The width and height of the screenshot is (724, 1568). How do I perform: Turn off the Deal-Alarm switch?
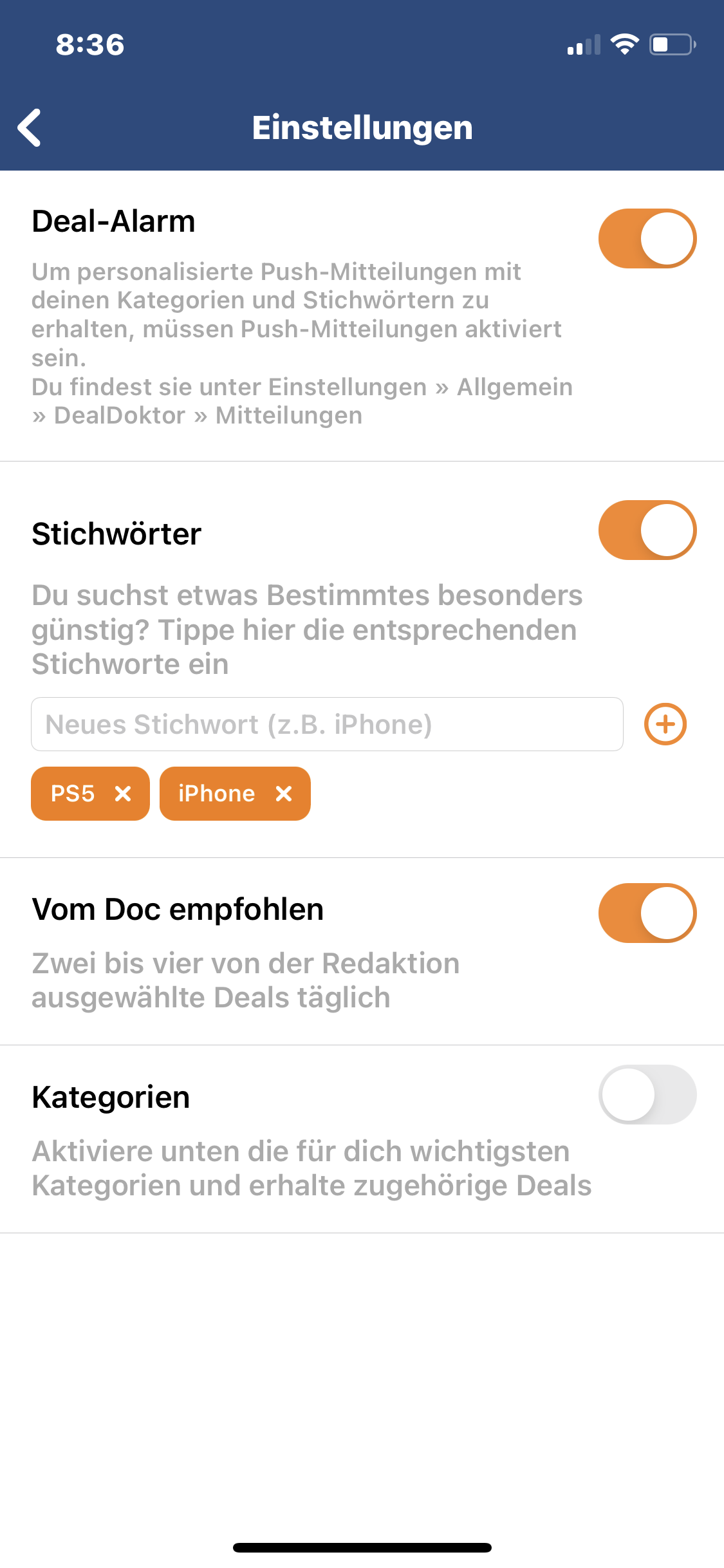tap(647, 238)
